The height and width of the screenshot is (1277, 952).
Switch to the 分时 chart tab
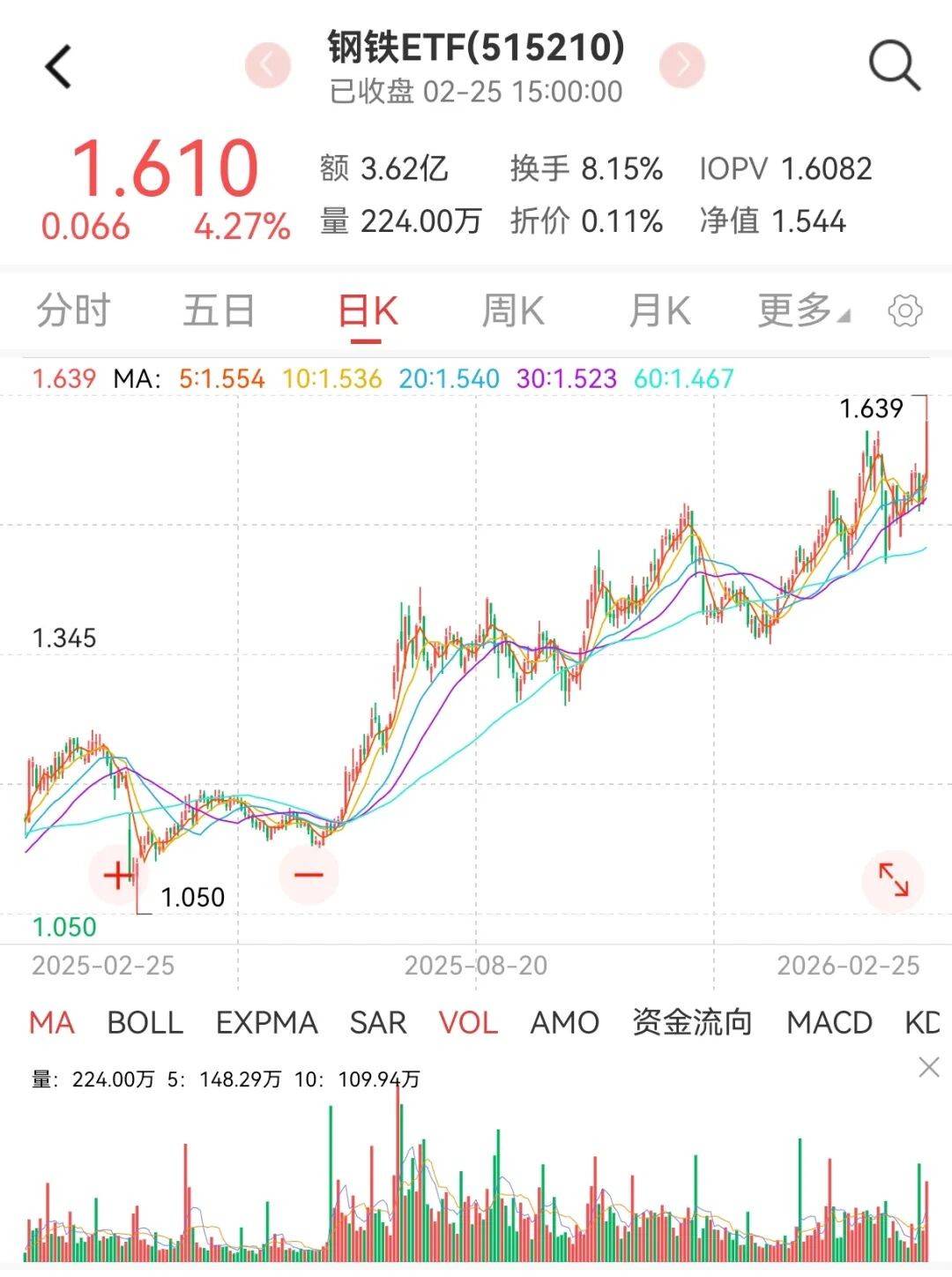click(73, 311)
